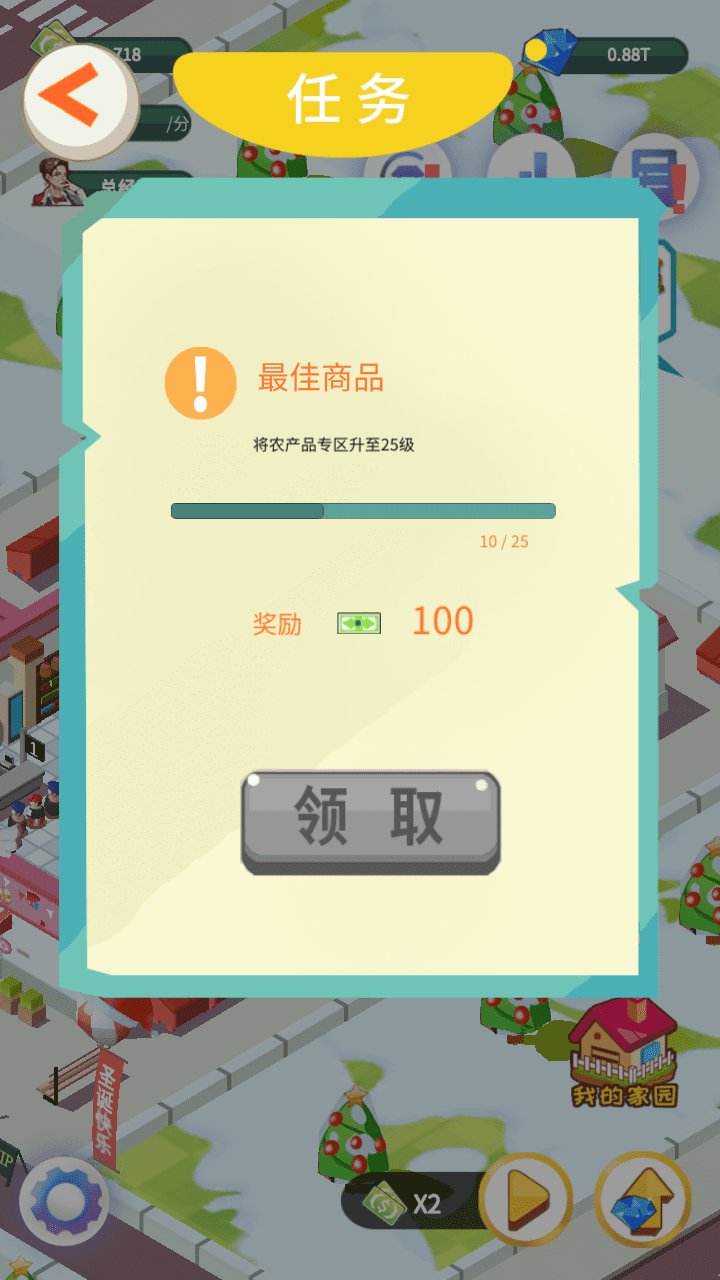Claim reward with 领取 button
Viewport: 720px width, 1280px height.
370,822
